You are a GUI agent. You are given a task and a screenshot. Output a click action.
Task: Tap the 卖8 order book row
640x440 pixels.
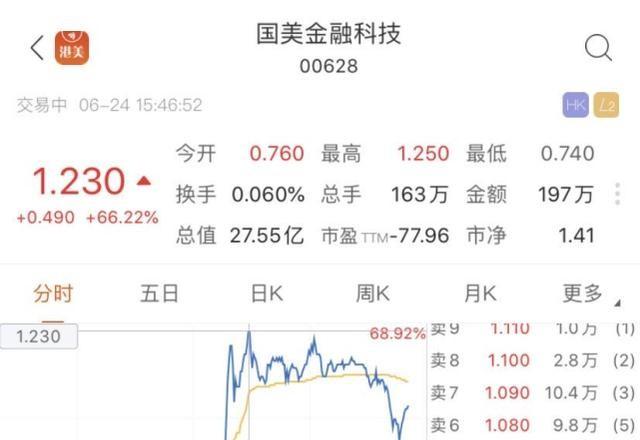[533, 359]
